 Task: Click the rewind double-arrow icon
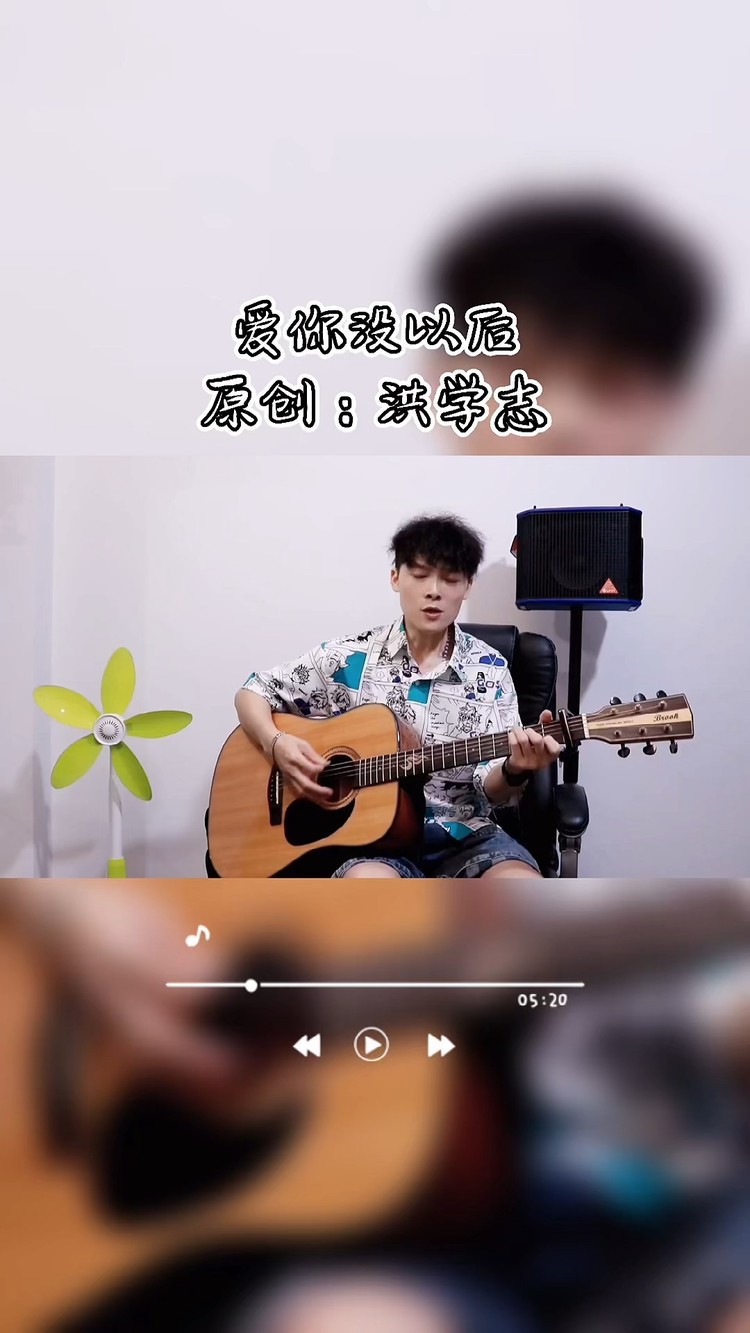(x=307, y=1044)
